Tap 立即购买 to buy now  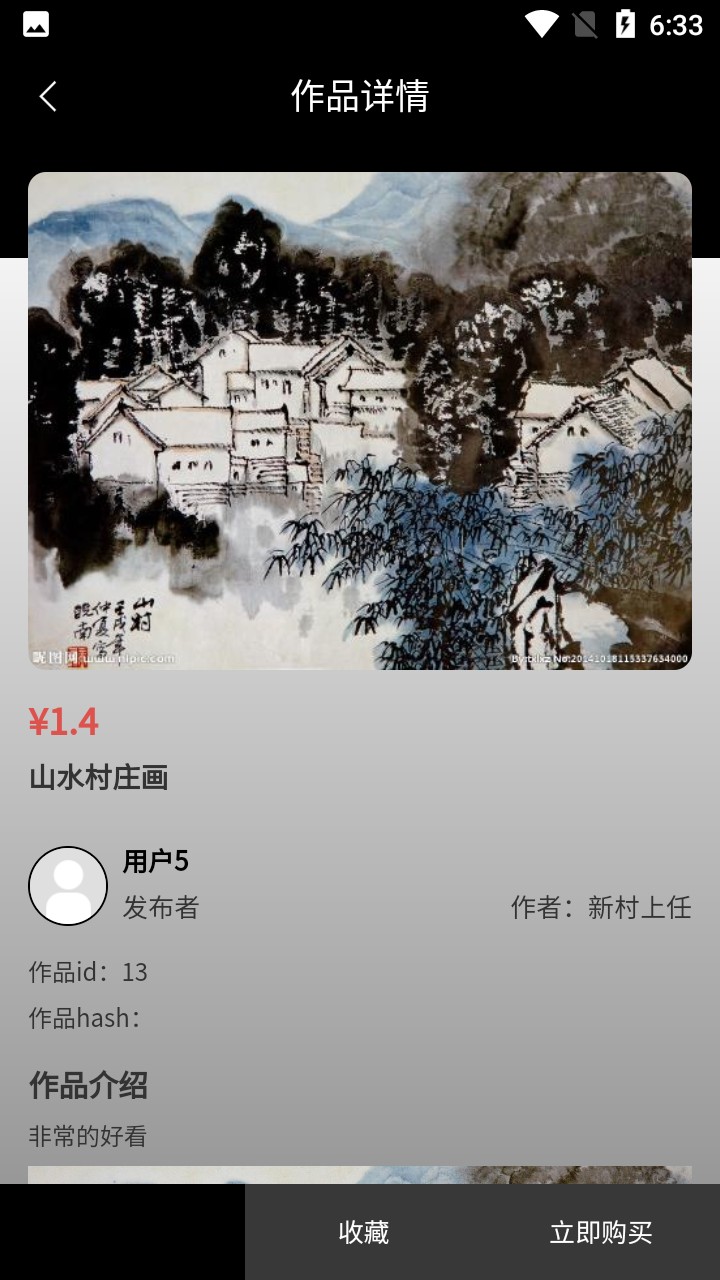click(600, 1232)
